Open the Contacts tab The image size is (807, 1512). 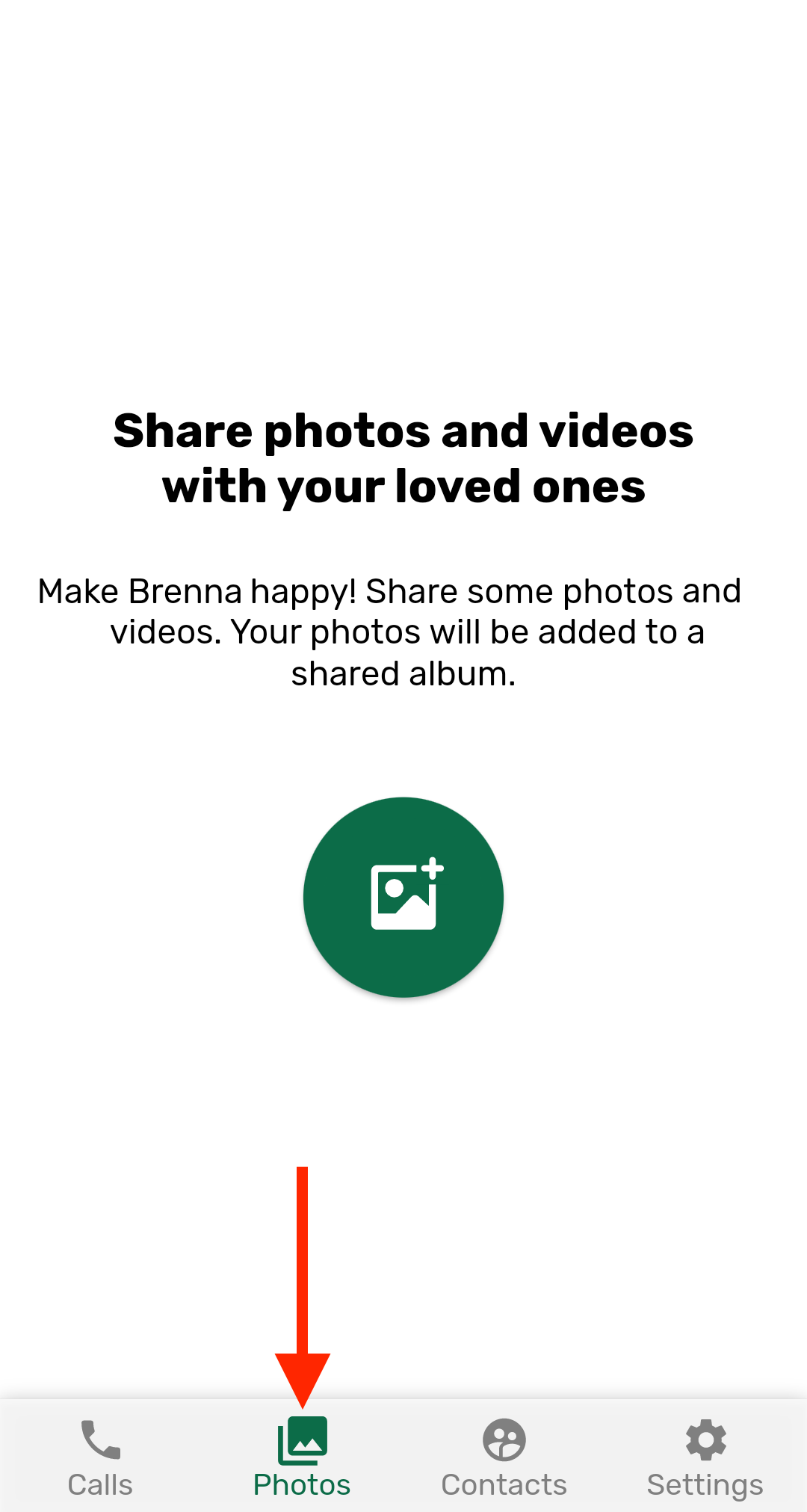click(x=504, y=1457)
